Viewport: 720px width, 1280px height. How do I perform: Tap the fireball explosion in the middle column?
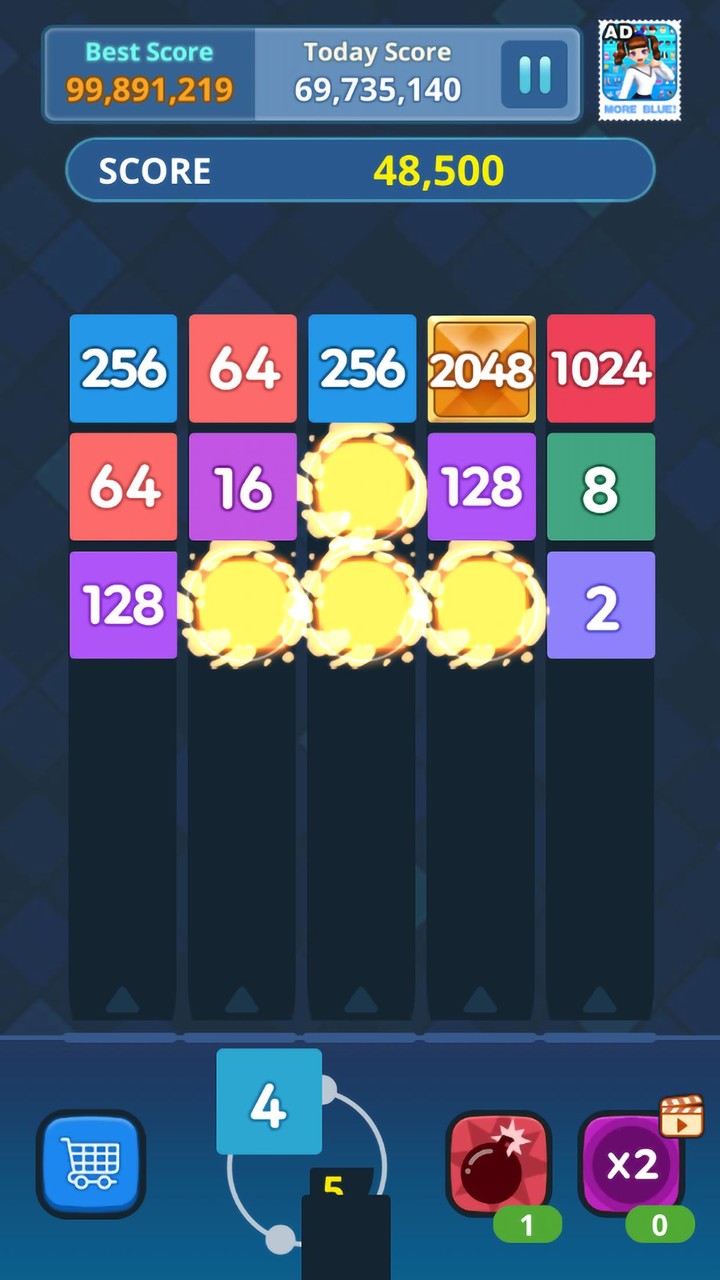coord(361,487)
